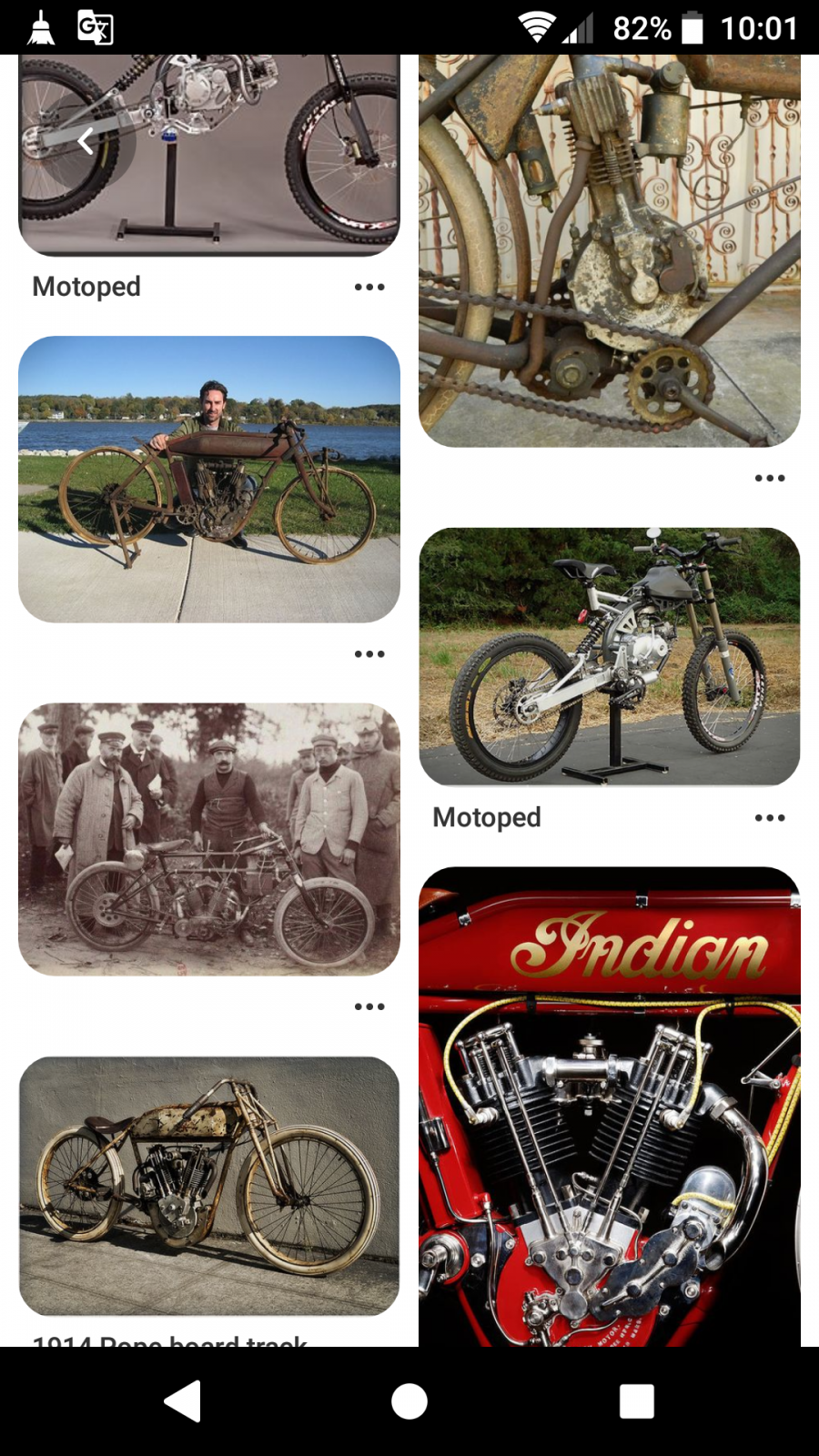Open the outdoor Motoped bike pin

610,657
